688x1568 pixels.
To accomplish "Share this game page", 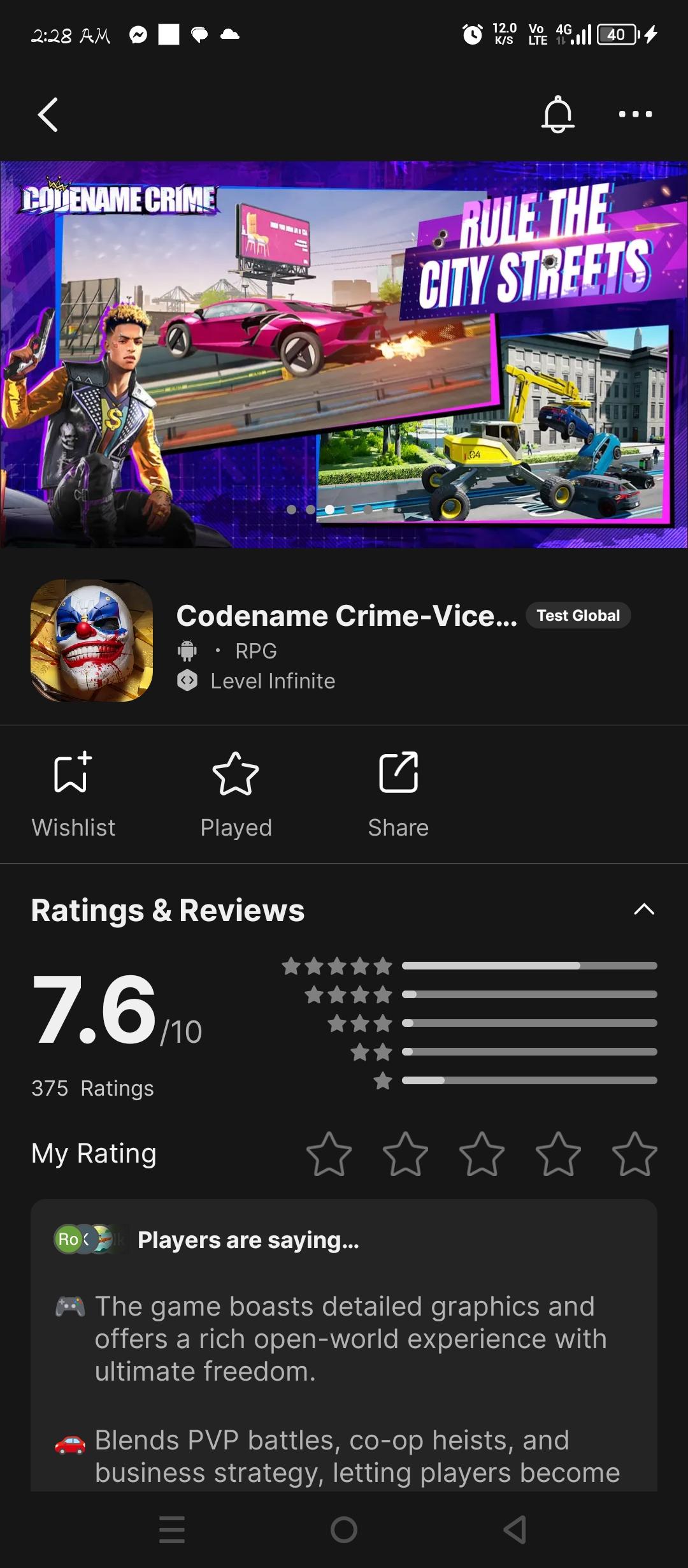I will point(398,794).
